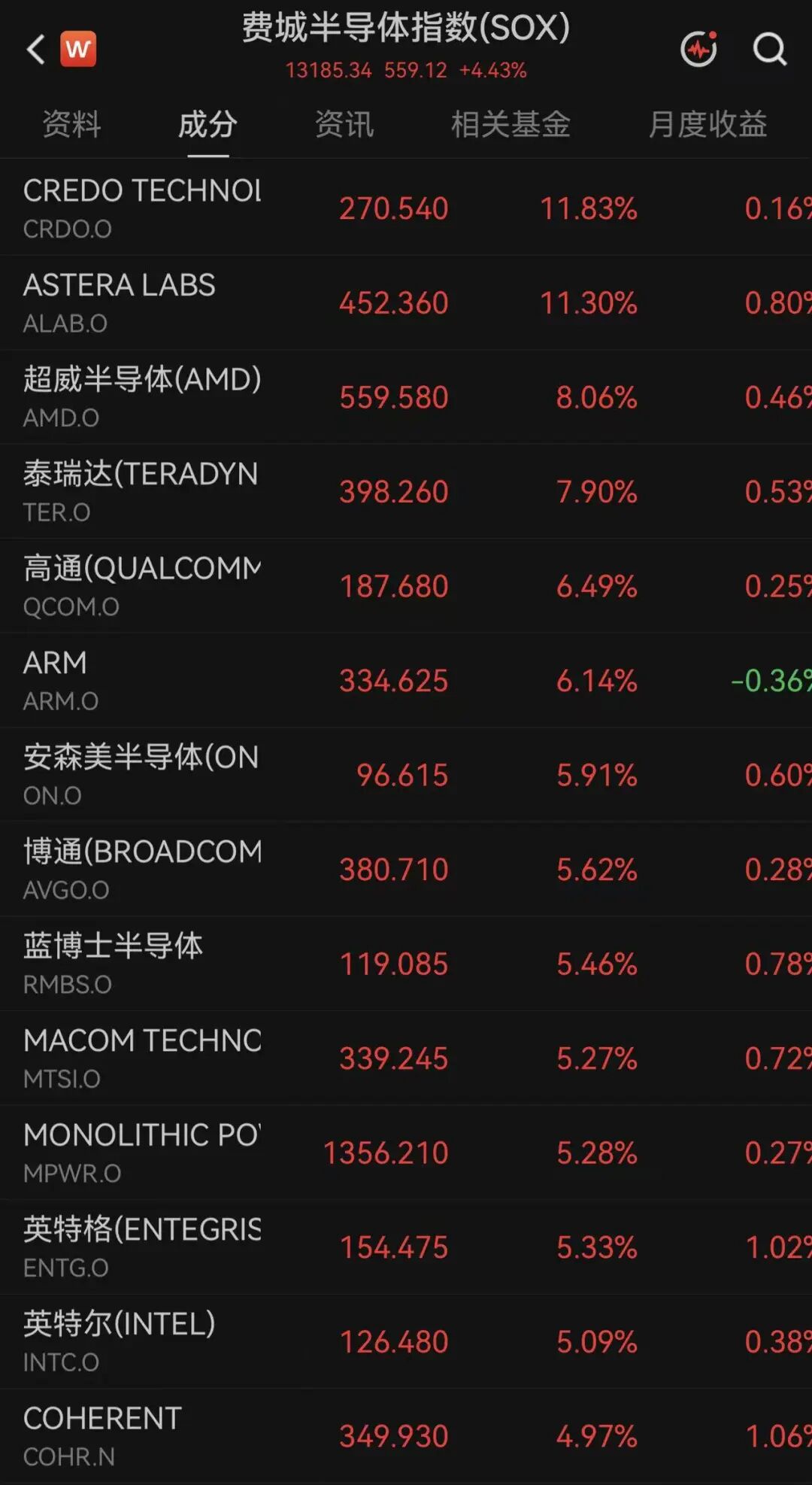The width and height of the screenshot is (812, 1485).
Task: Open the 相关基金 tab
Action: (511, 124)
